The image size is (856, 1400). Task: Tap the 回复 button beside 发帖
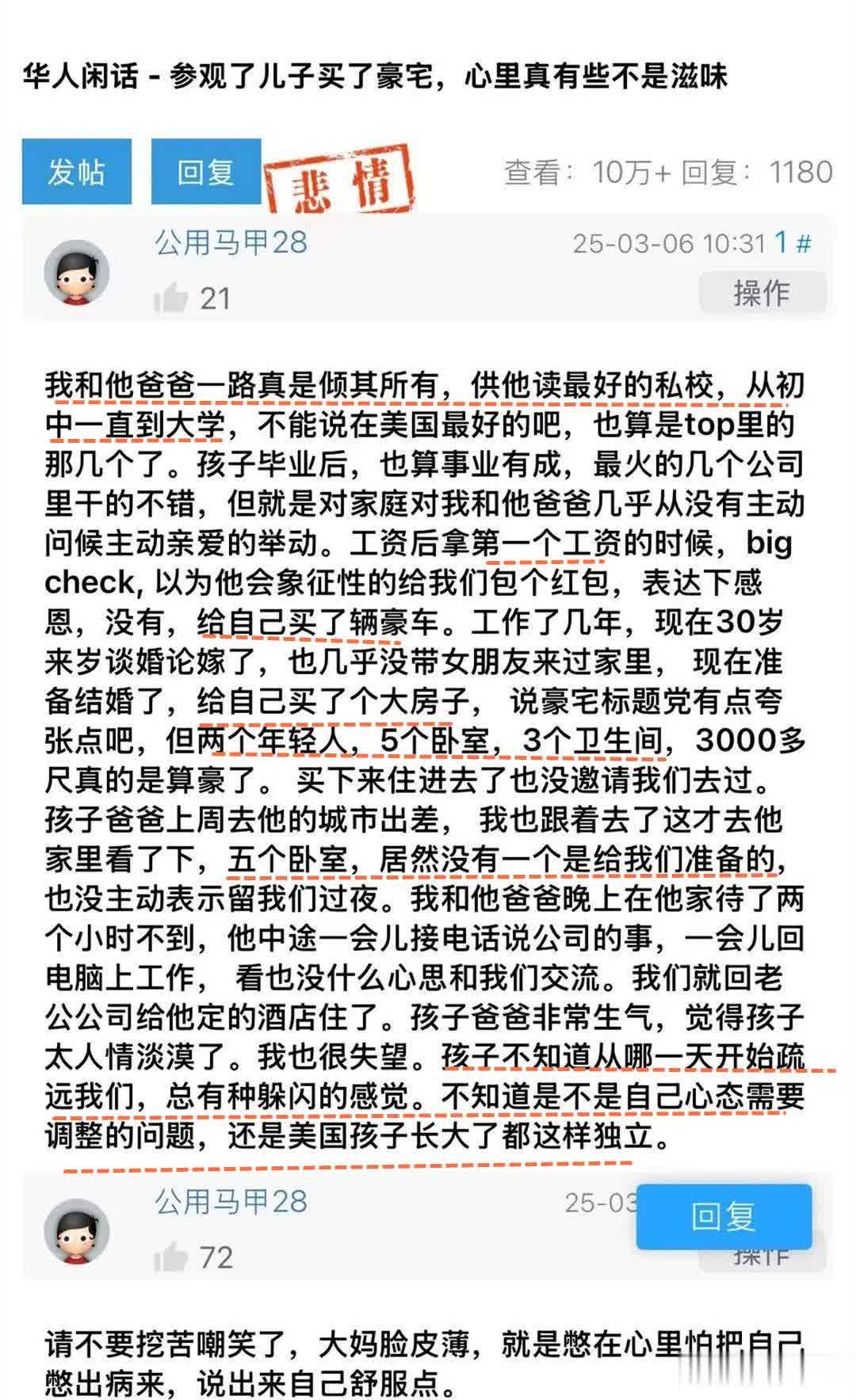point(205,171)
